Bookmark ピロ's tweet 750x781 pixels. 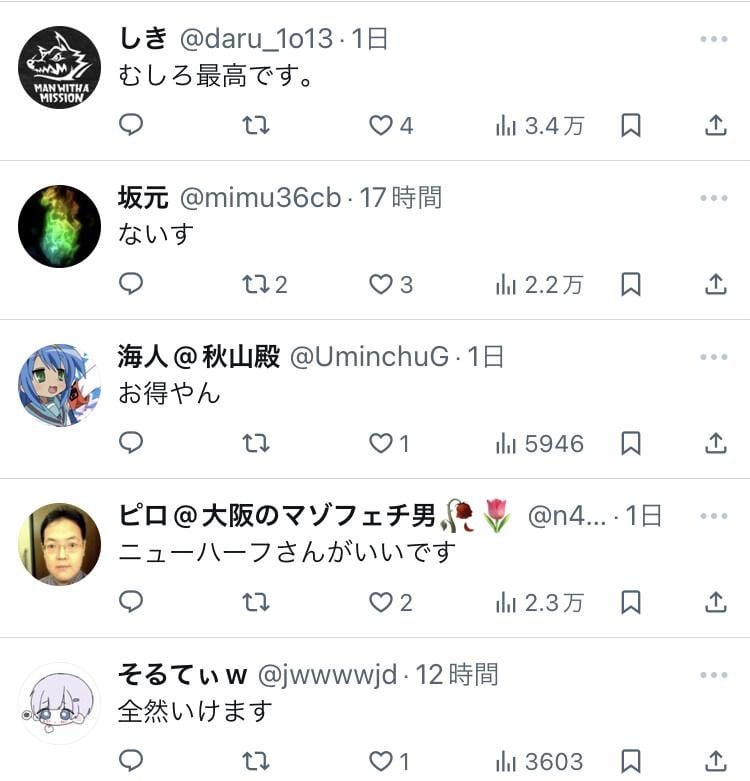click(x=631, y=602)
